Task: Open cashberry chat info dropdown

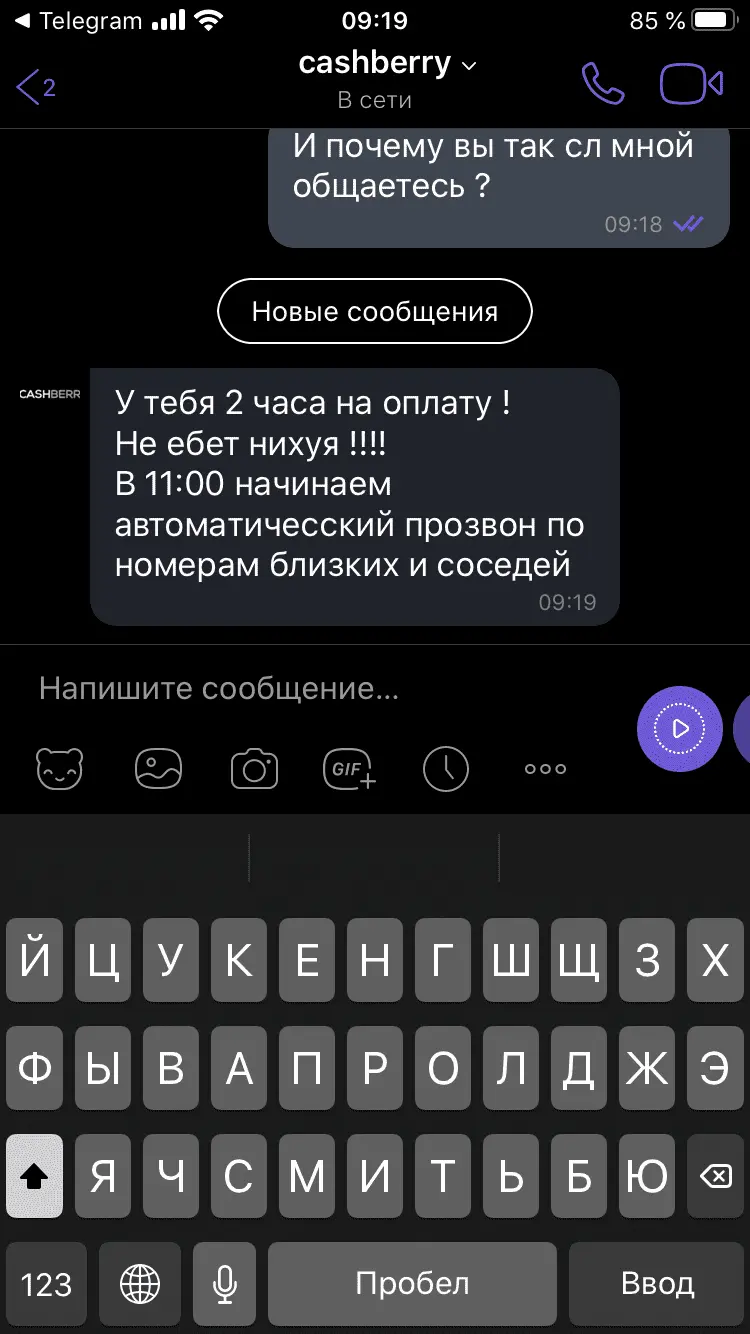Action: (x=387, y=64)
